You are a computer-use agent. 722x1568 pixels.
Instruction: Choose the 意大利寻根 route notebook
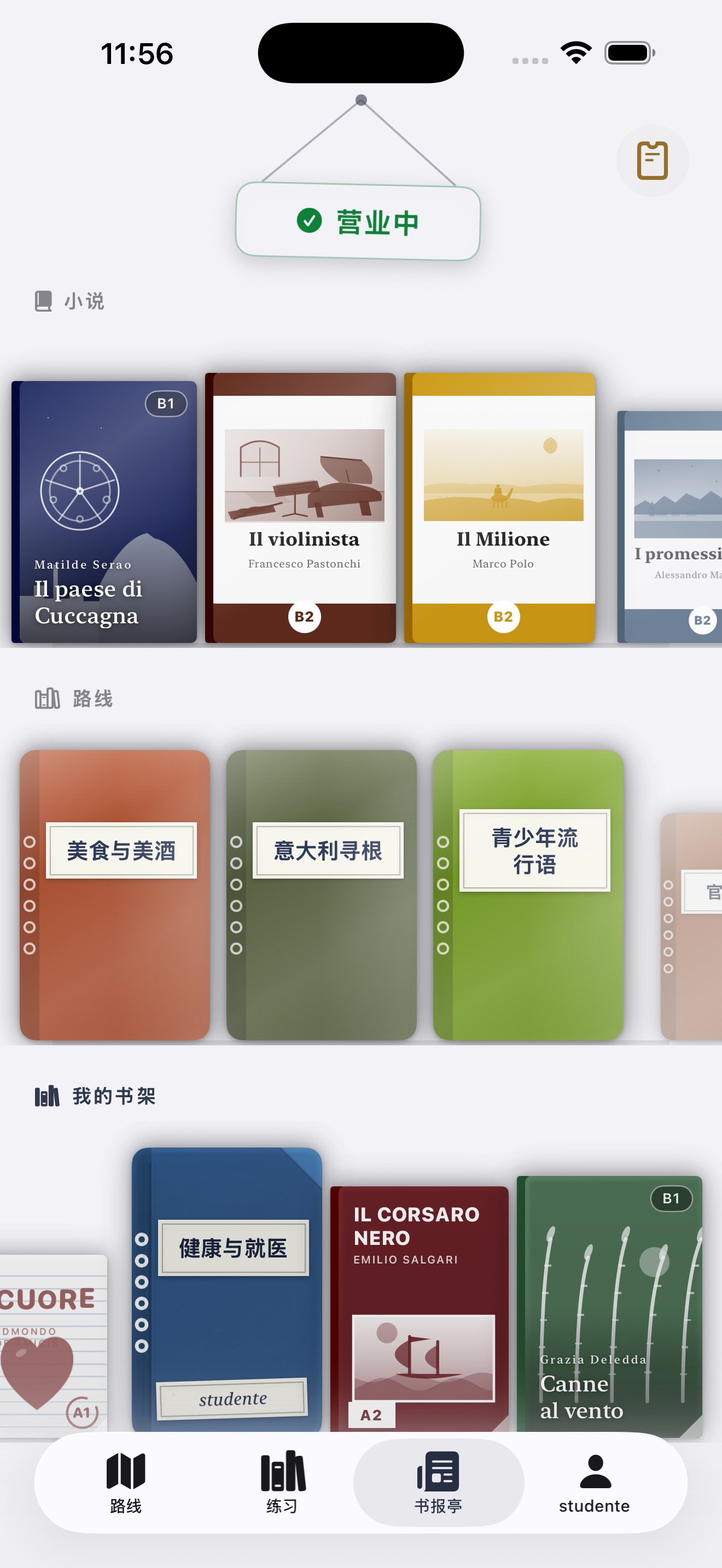322,895
